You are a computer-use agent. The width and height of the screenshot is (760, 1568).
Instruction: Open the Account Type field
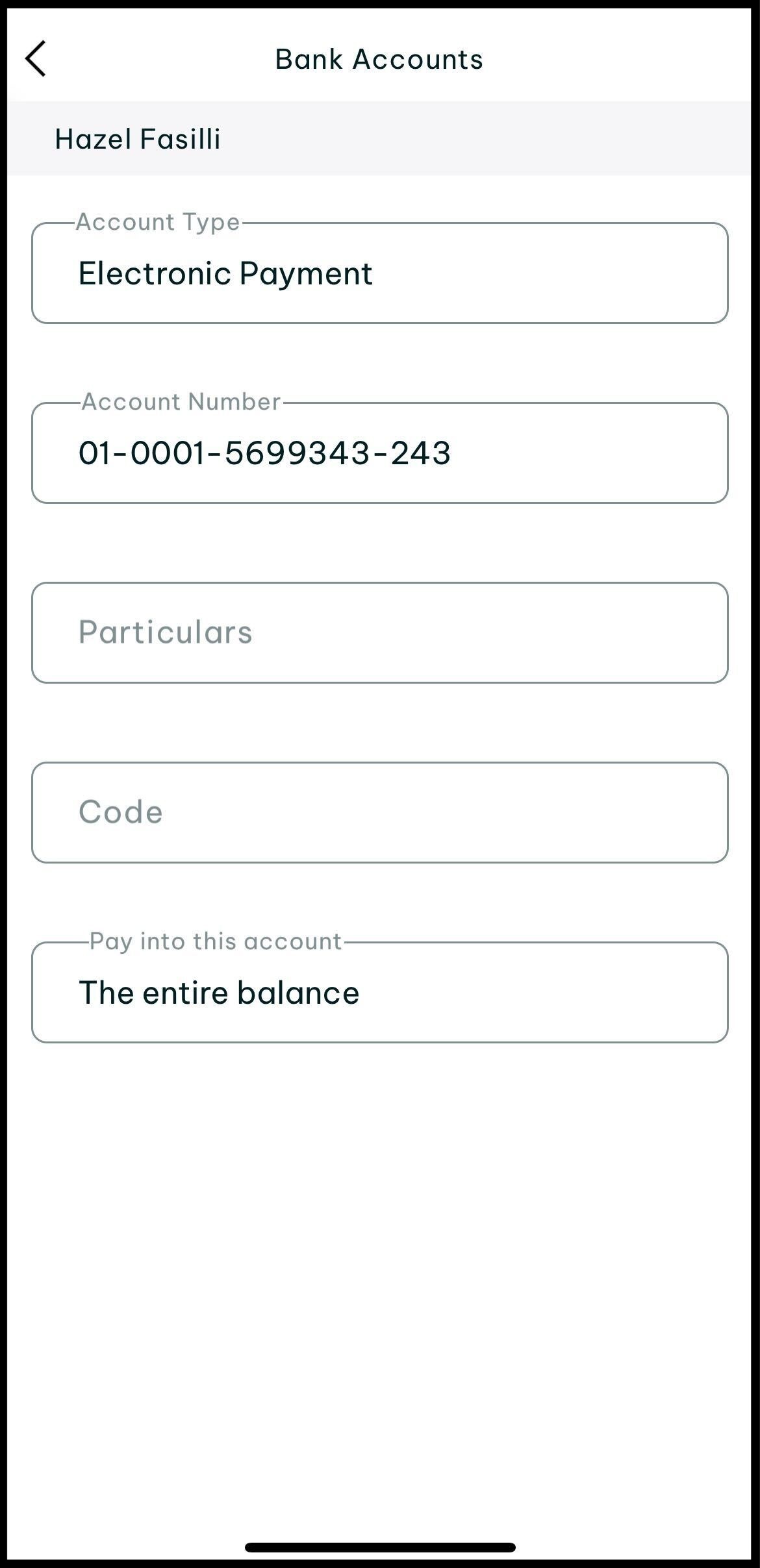point(379,273)
